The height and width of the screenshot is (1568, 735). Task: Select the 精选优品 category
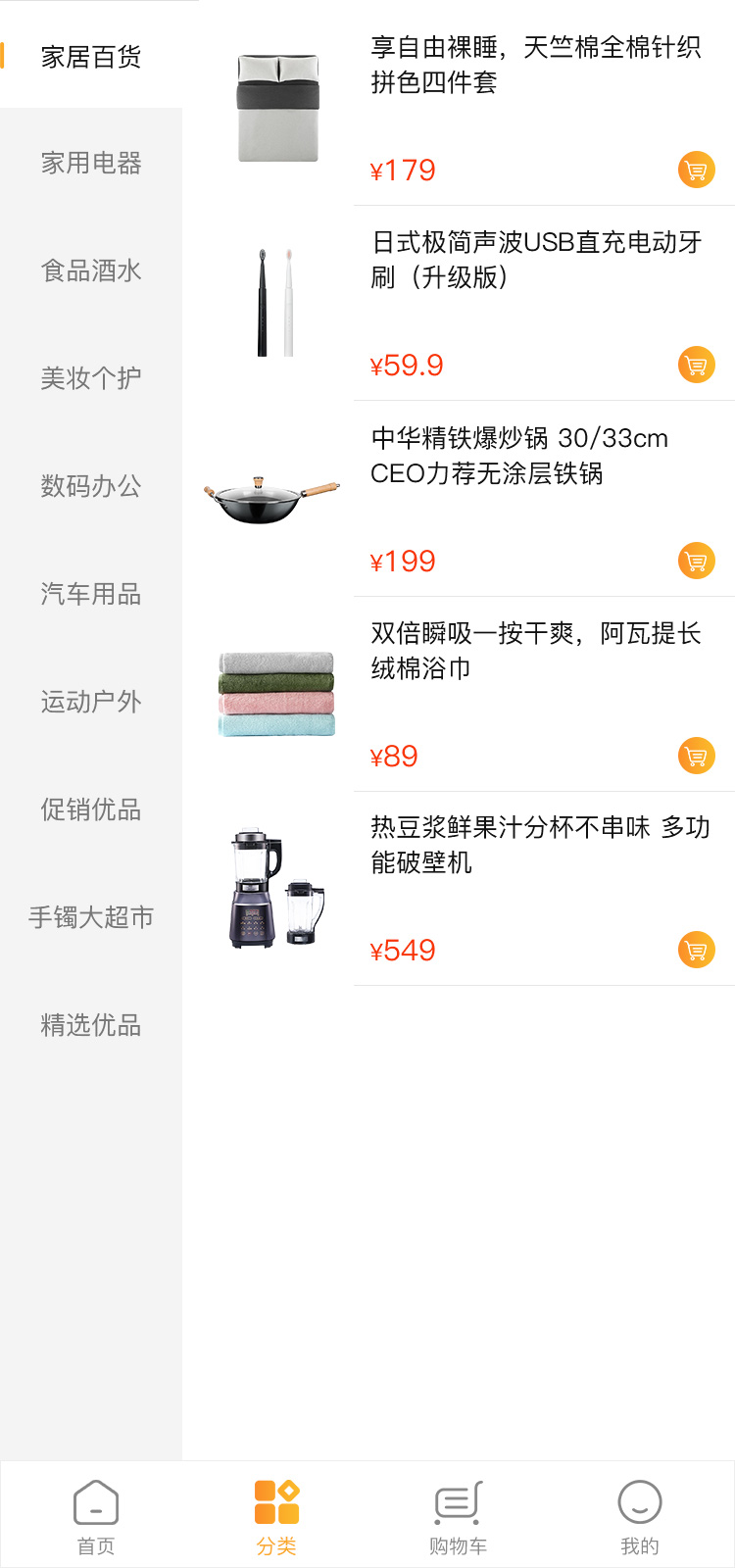tap(91, 1025)
